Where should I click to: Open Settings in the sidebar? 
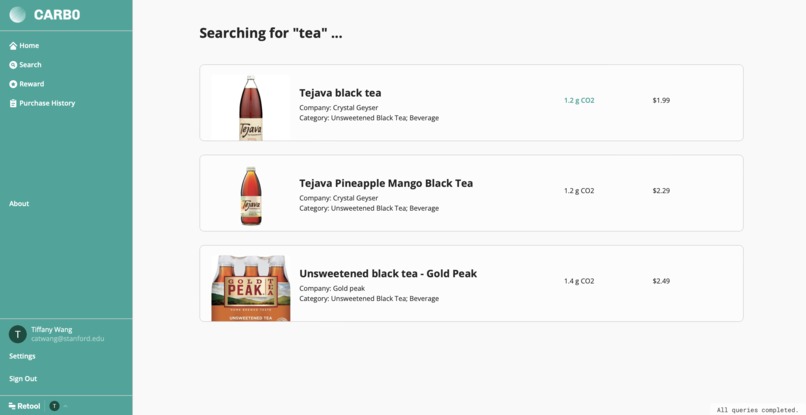coord(22,356)
